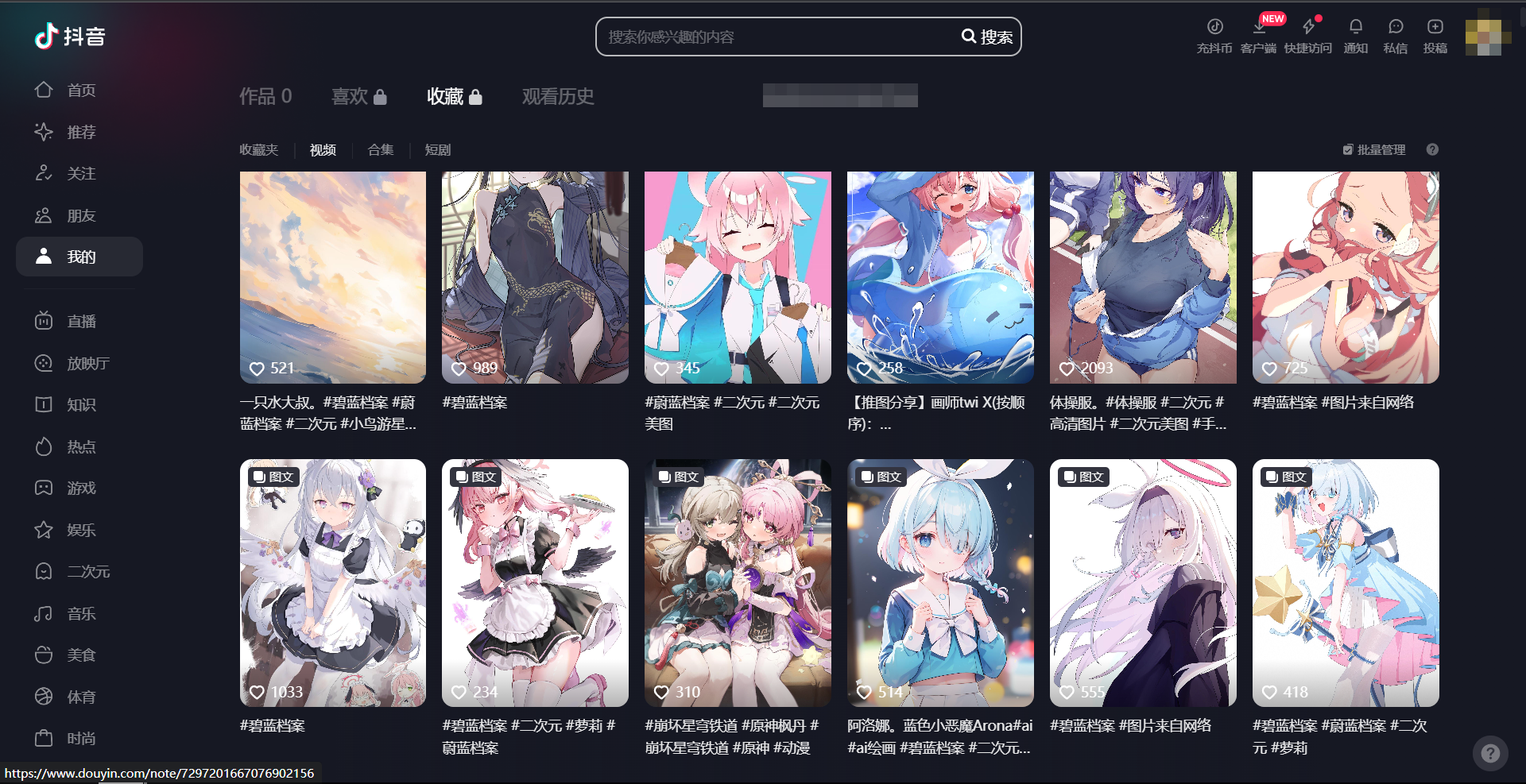Switch to the 观看历史 tab
This screenshot has width=1526, height=784.
(x=558, y=96)
